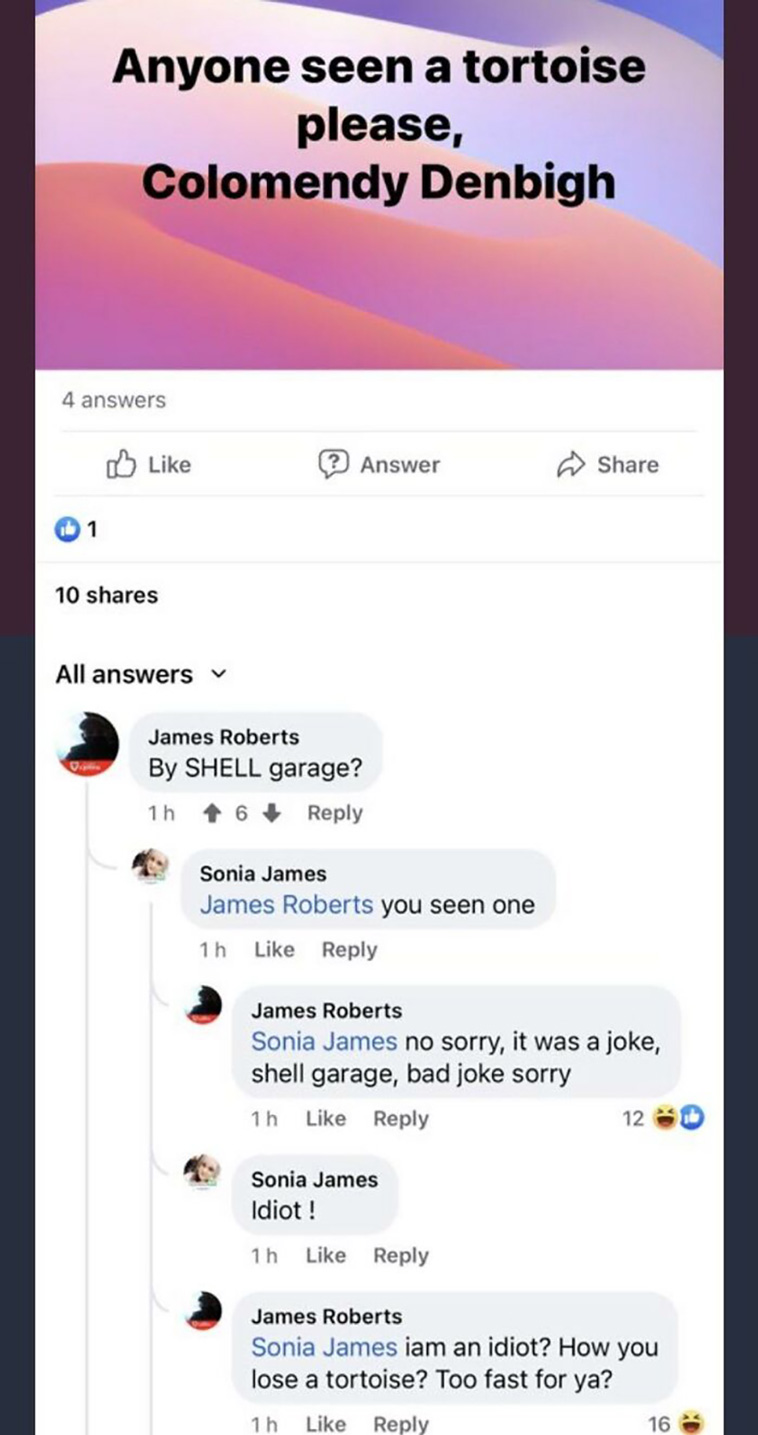The image size is (758, 1435).
Task: Open the All answers sorting dropdown
Action: click(141, 674)
